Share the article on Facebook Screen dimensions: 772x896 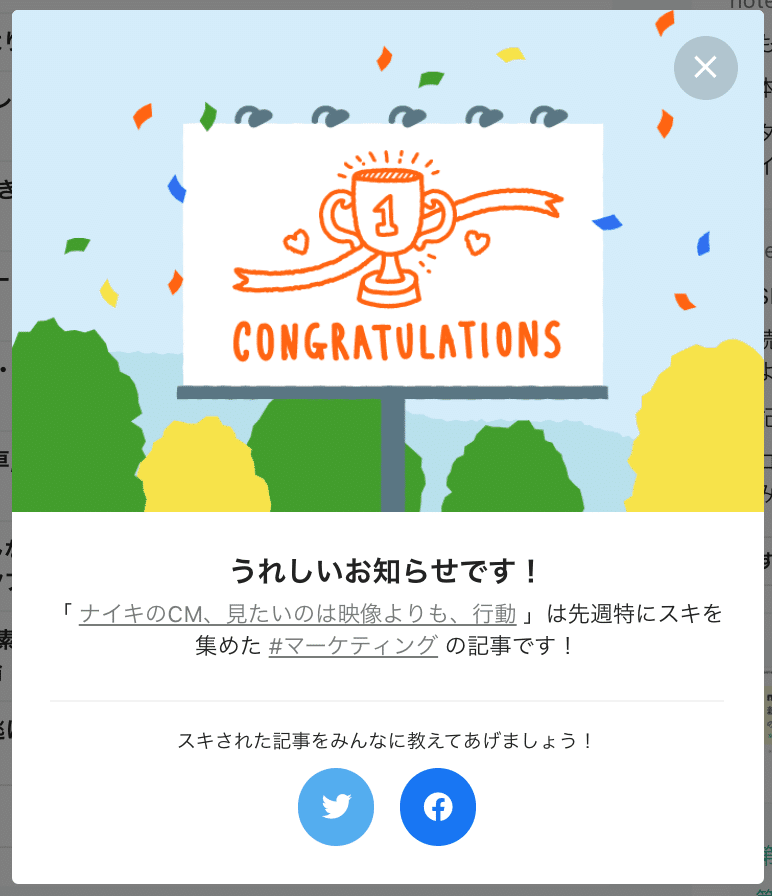(438, 807)
